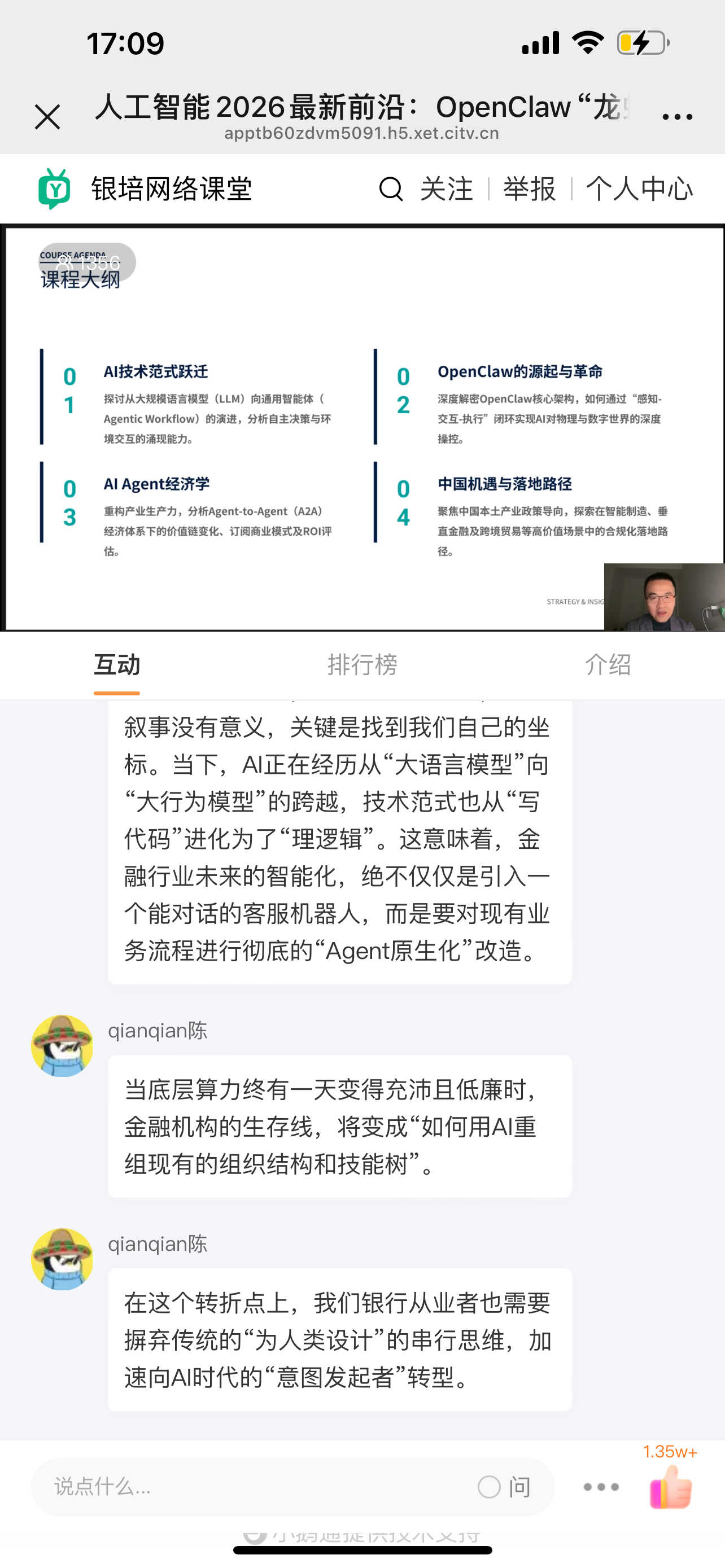Toggle the 问 question checkbox
This screenshot has width=725, height=1568.
click(x=490, y=1486)
